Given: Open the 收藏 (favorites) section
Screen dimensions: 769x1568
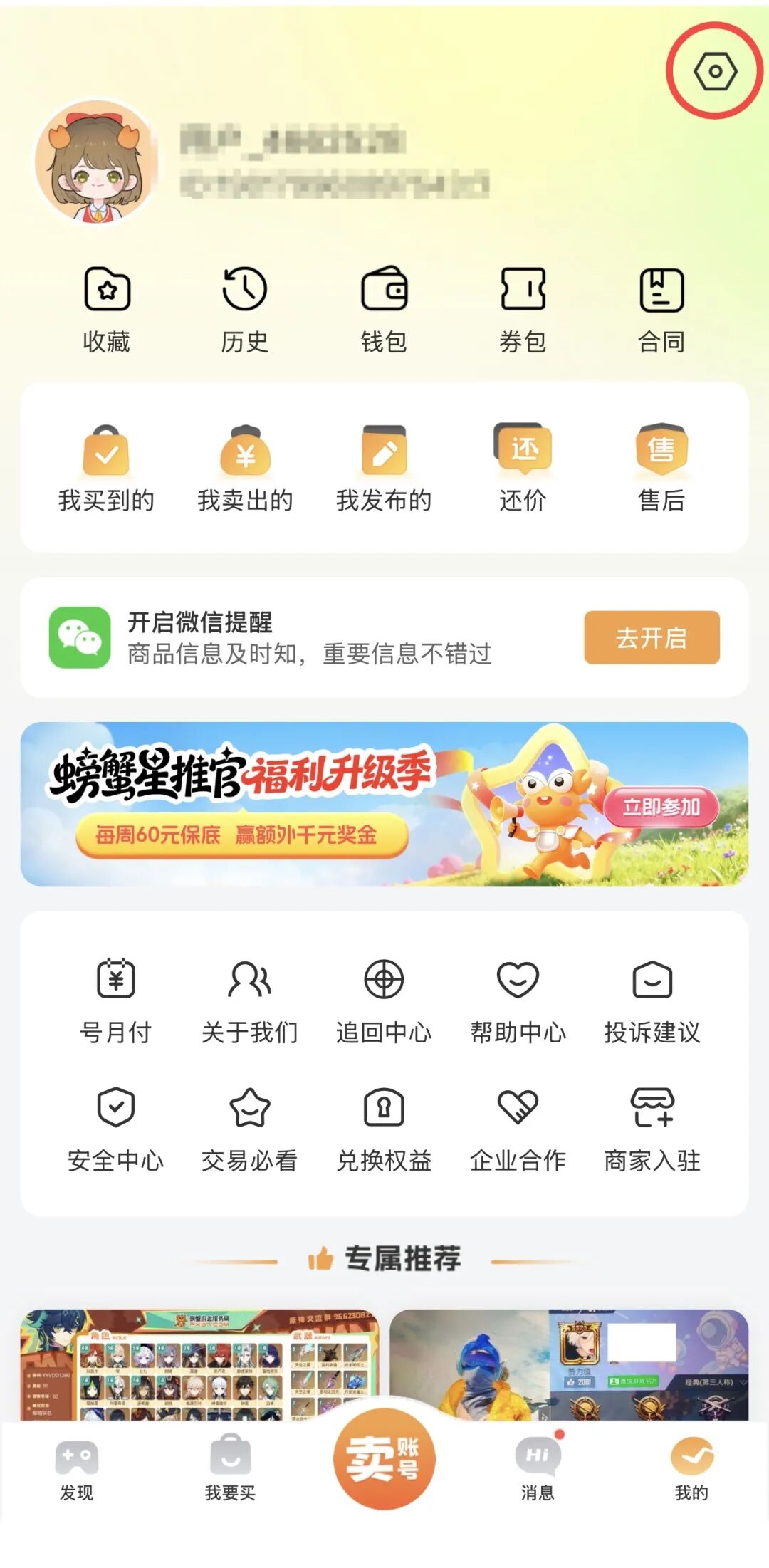Looking at the screenshot, I should pos(108,306).
